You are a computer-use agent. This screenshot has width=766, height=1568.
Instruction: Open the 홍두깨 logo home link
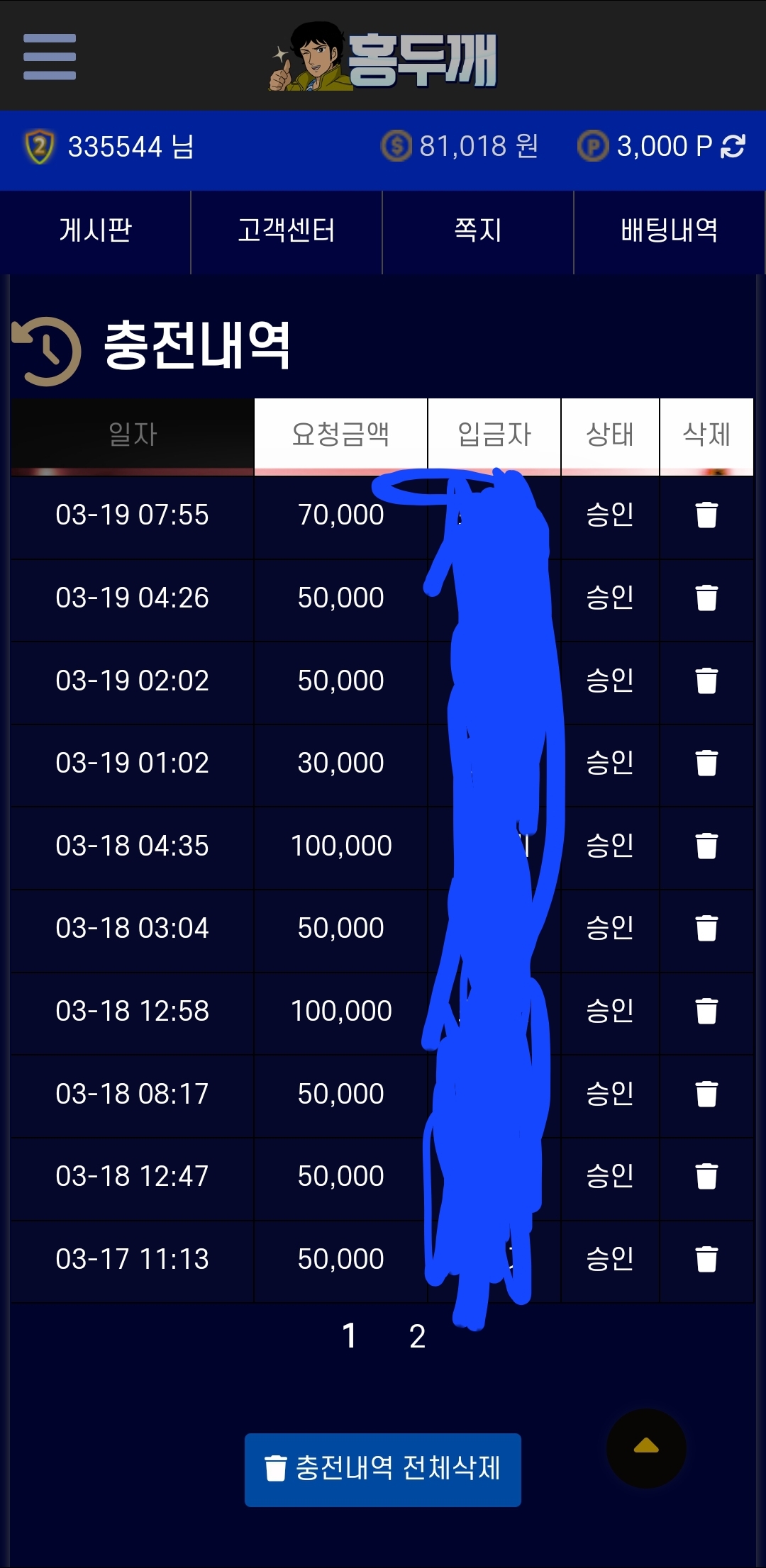tap(384, 57)
